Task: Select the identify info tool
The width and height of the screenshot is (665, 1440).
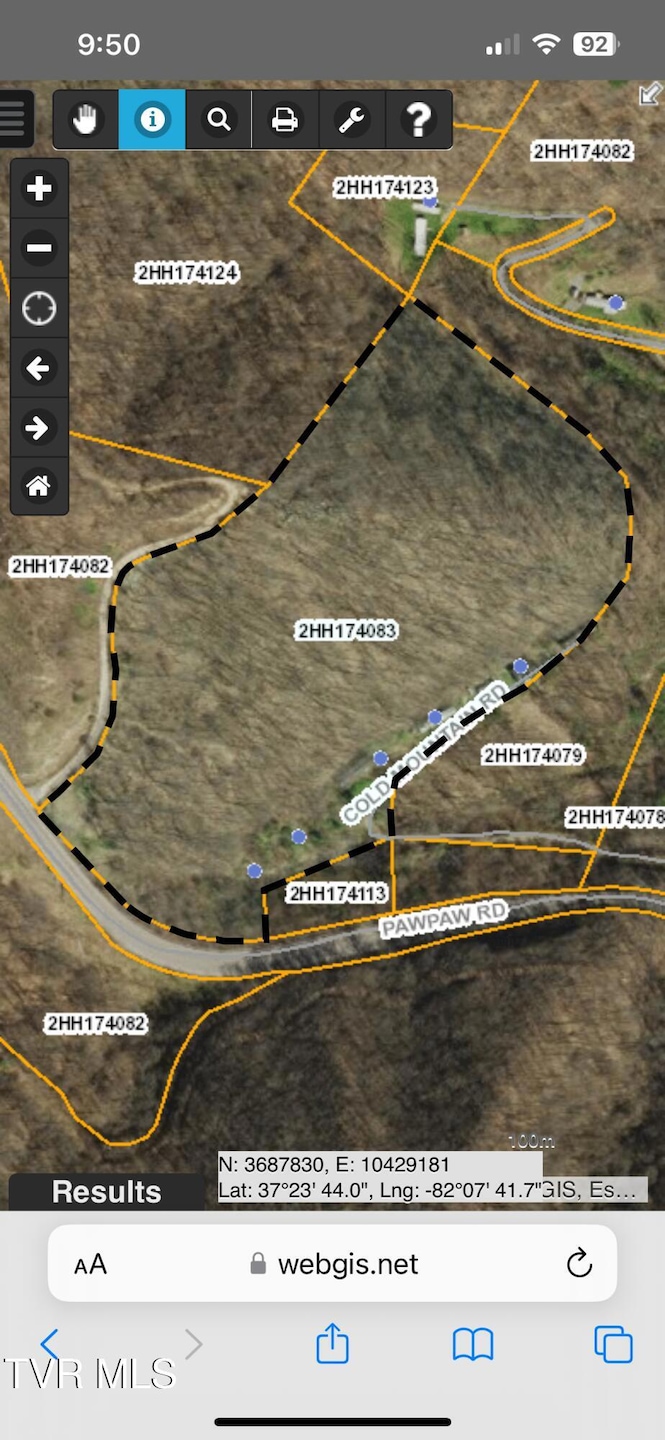Action: [x=152, y=120]
